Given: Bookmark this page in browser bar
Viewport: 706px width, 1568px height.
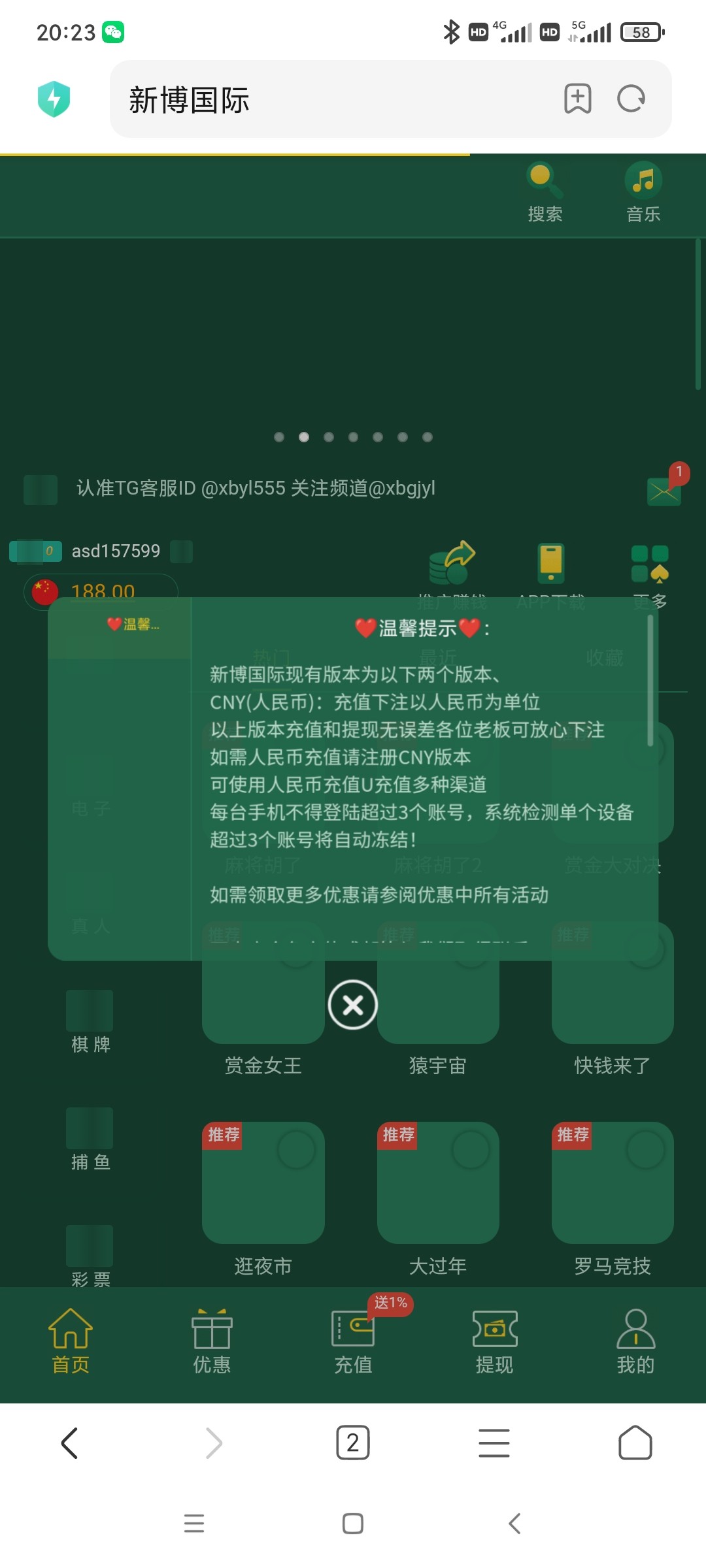Looking at the screenshot, I should 578,99.
